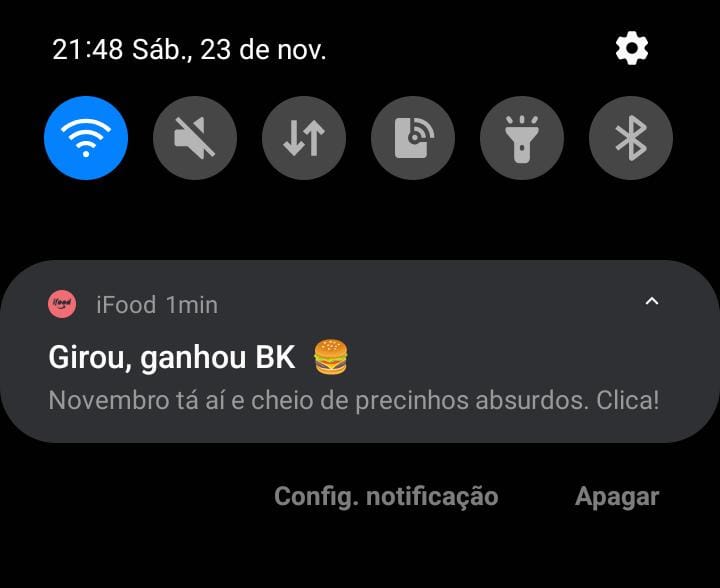Turn off Wi-Fi quick toggle
The image size is (720, 588).
point(86,138)
